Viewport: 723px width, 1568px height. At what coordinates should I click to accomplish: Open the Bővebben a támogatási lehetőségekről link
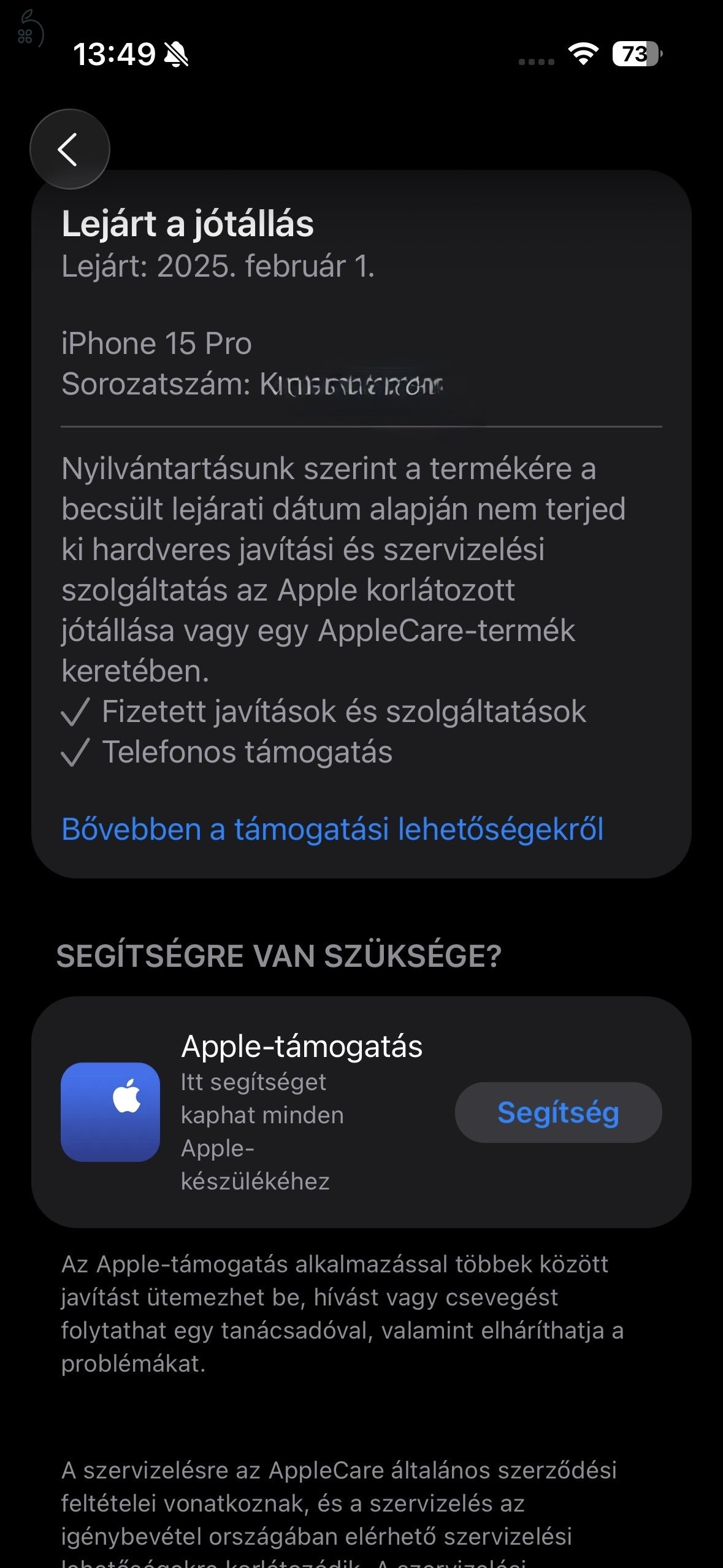click(332, 829)
